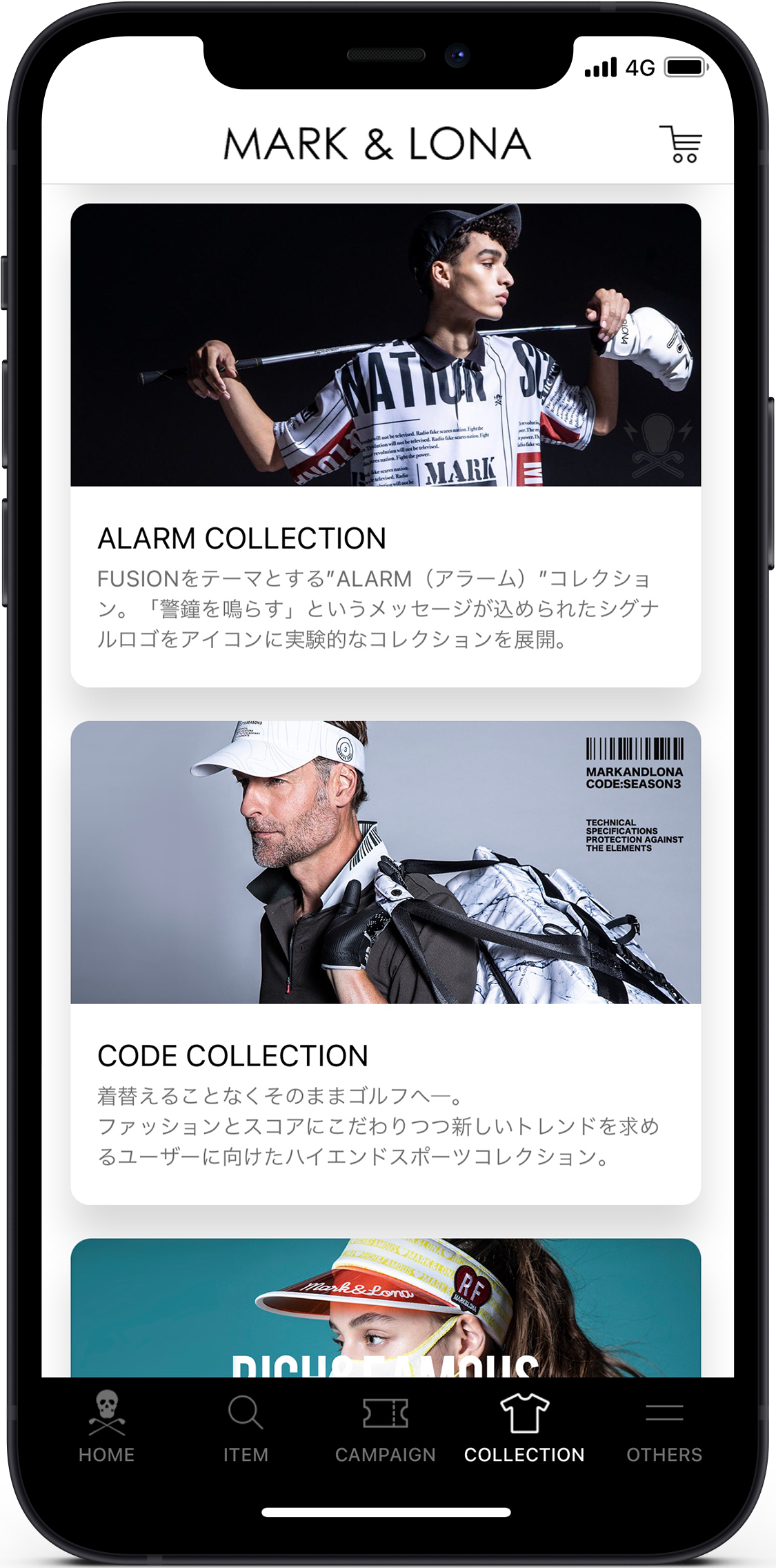Image resolution: width=776 pixels, height=1568 pixels.
Task: Switch to the CAMPAIGN tab
Action: 386,1426
